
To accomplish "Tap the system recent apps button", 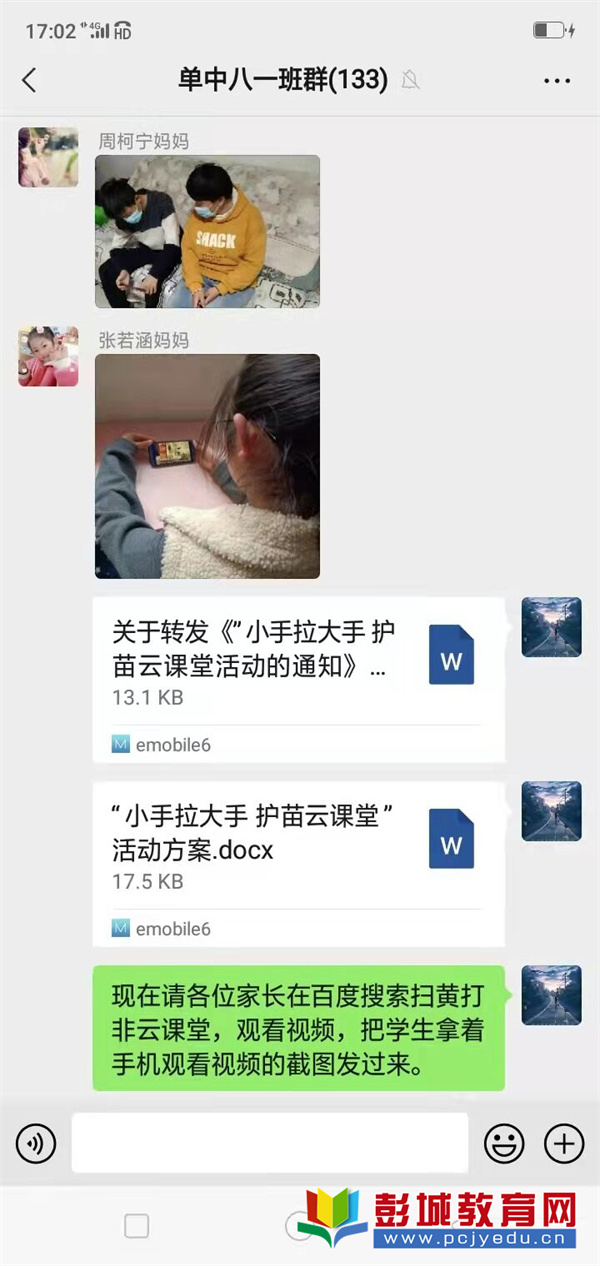I will point(136,1226).
